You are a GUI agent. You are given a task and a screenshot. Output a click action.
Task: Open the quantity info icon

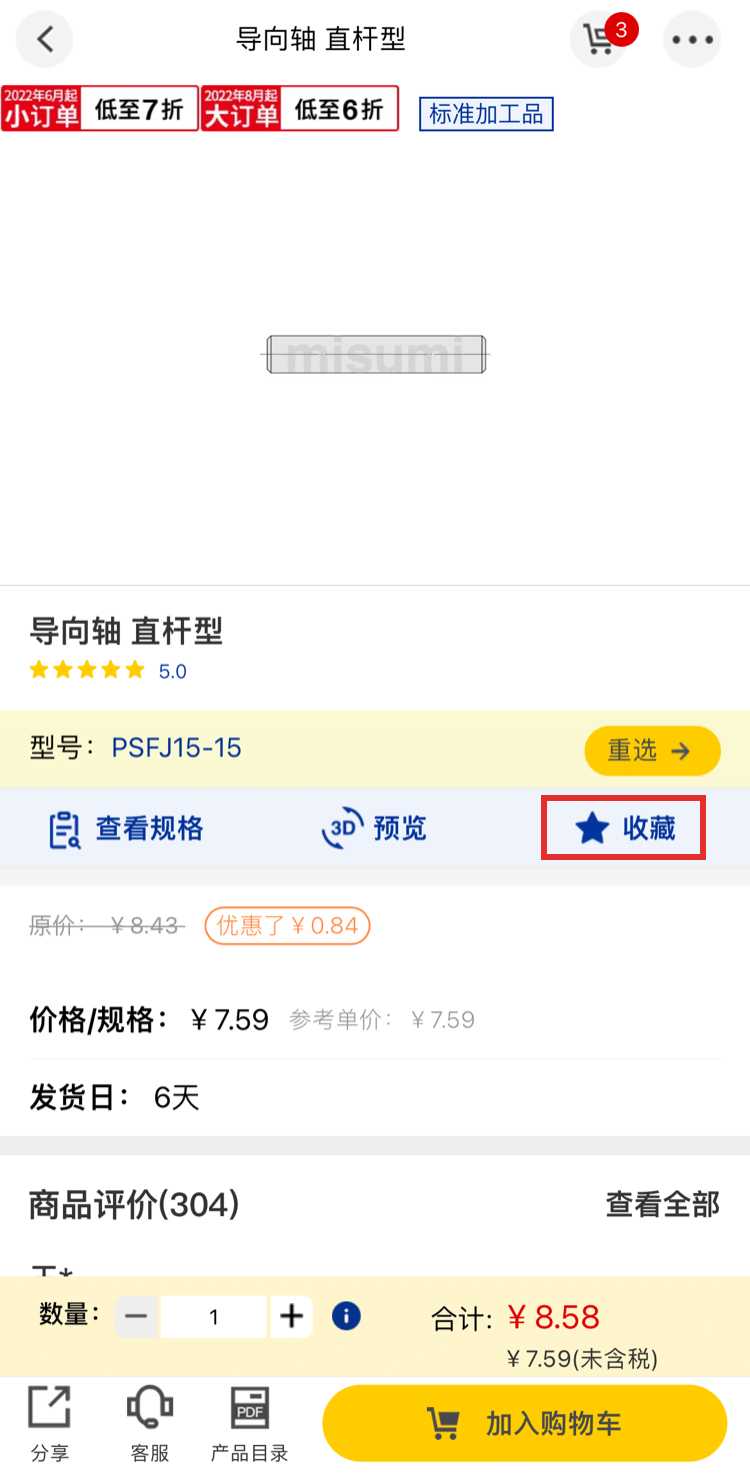(x=346, y=1316)
